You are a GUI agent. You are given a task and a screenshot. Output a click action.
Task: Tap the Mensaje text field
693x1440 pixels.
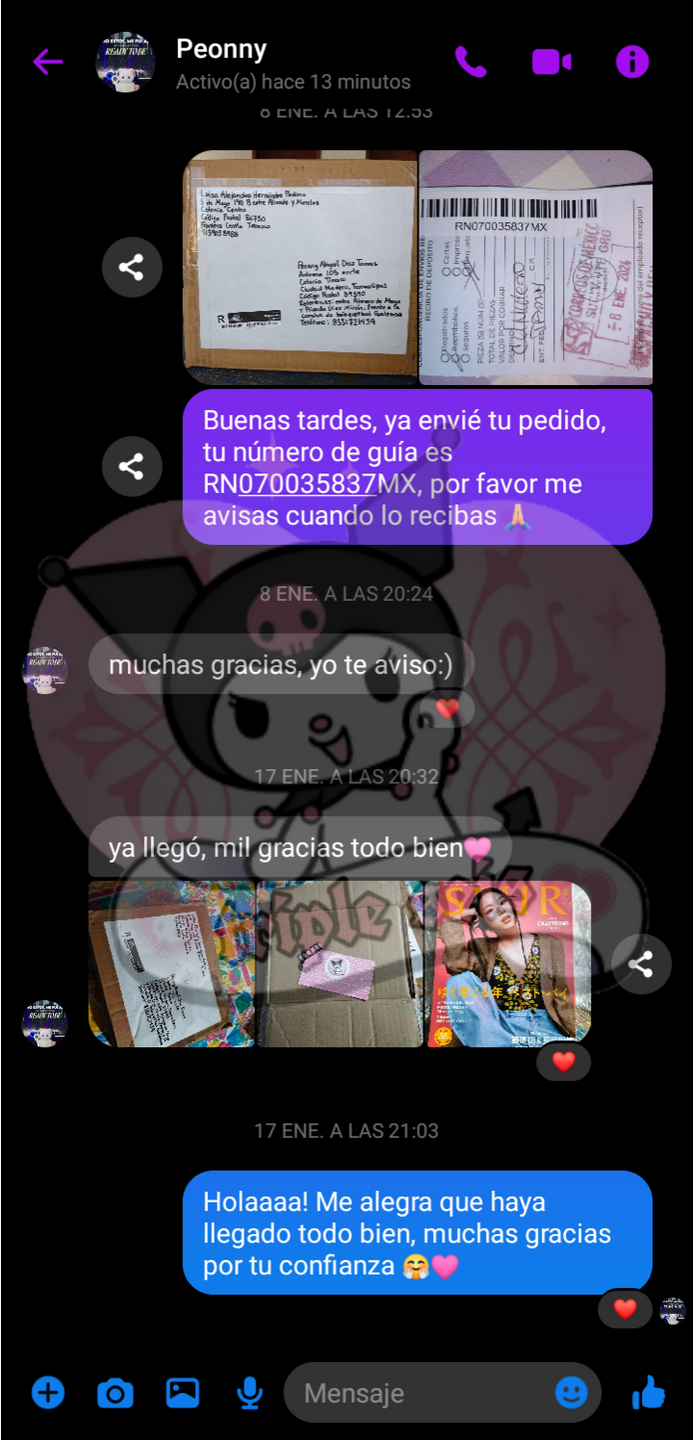coord(420,1392)
